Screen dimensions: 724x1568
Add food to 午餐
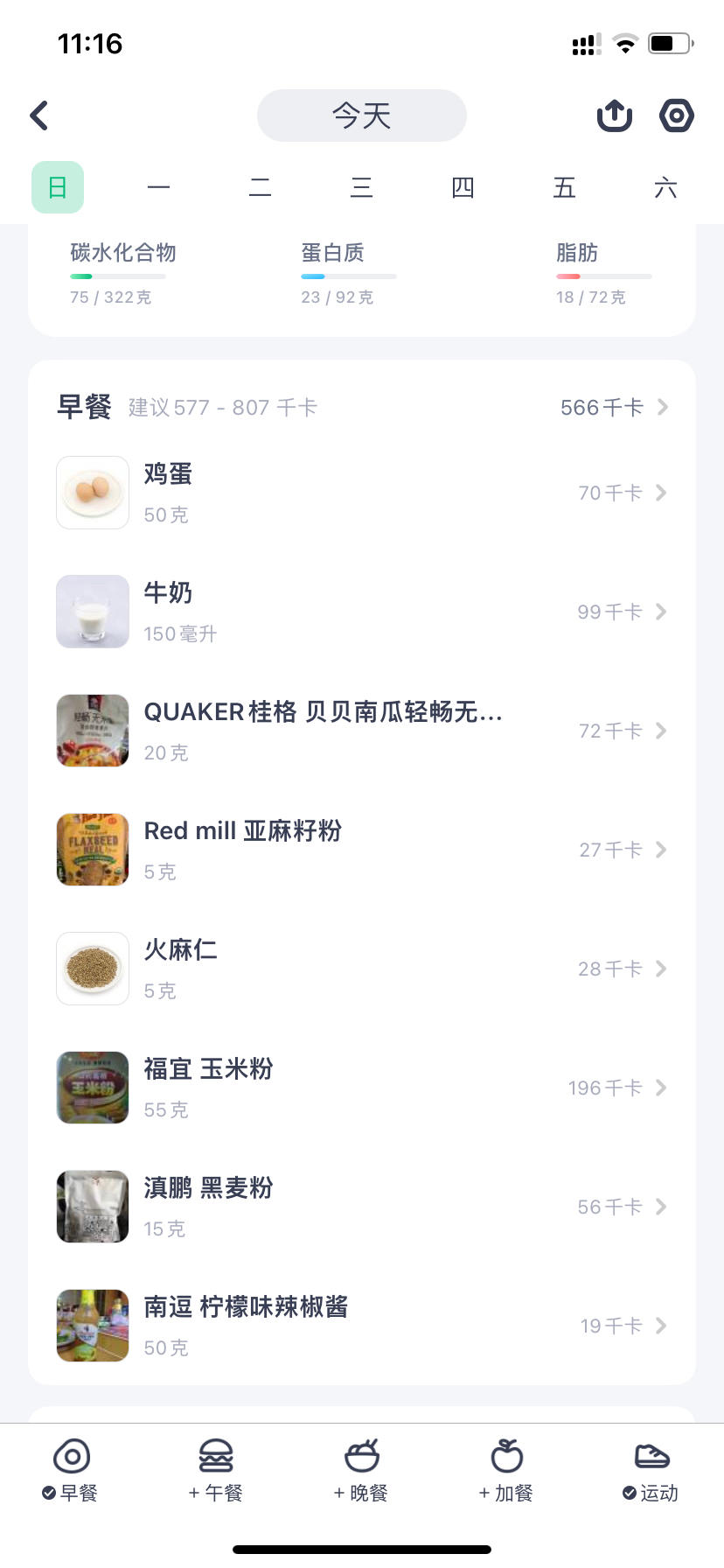pos(216,1471)
